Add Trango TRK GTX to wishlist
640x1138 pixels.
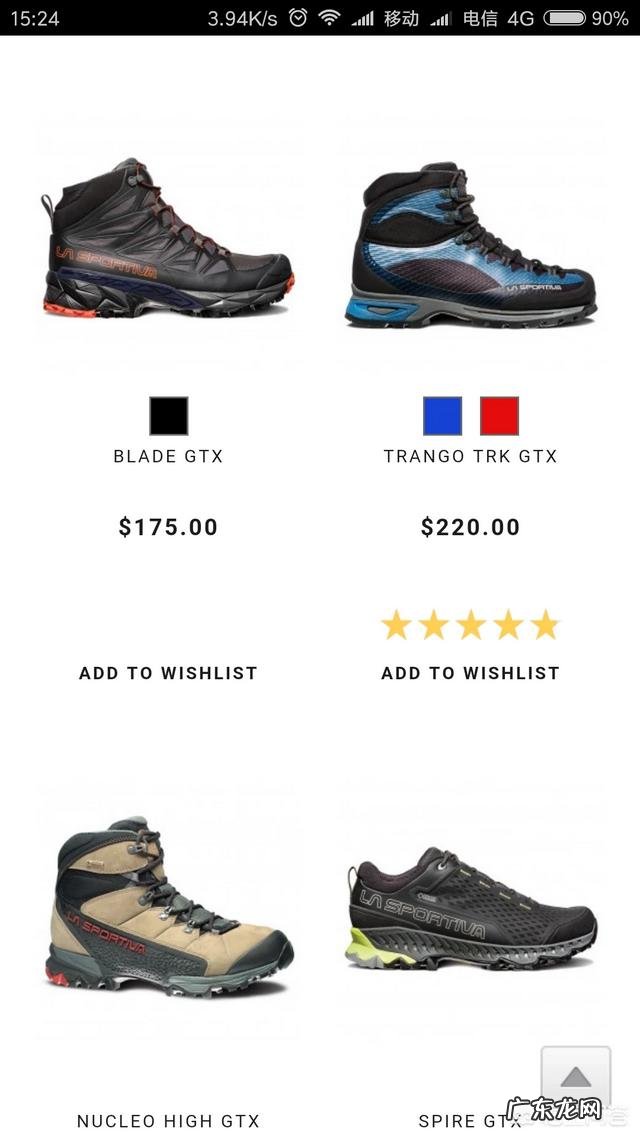[x=470, y=673]
